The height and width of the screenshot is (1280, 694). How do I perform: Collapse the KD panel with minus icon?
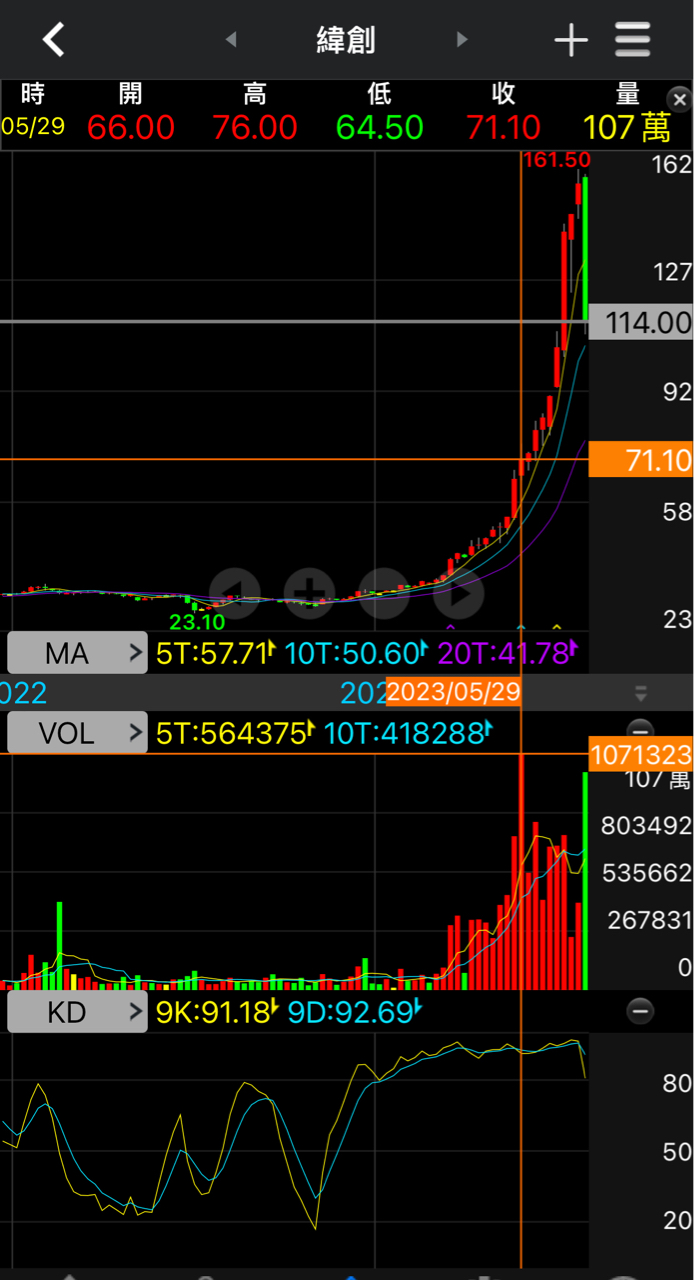(641, 1011)
